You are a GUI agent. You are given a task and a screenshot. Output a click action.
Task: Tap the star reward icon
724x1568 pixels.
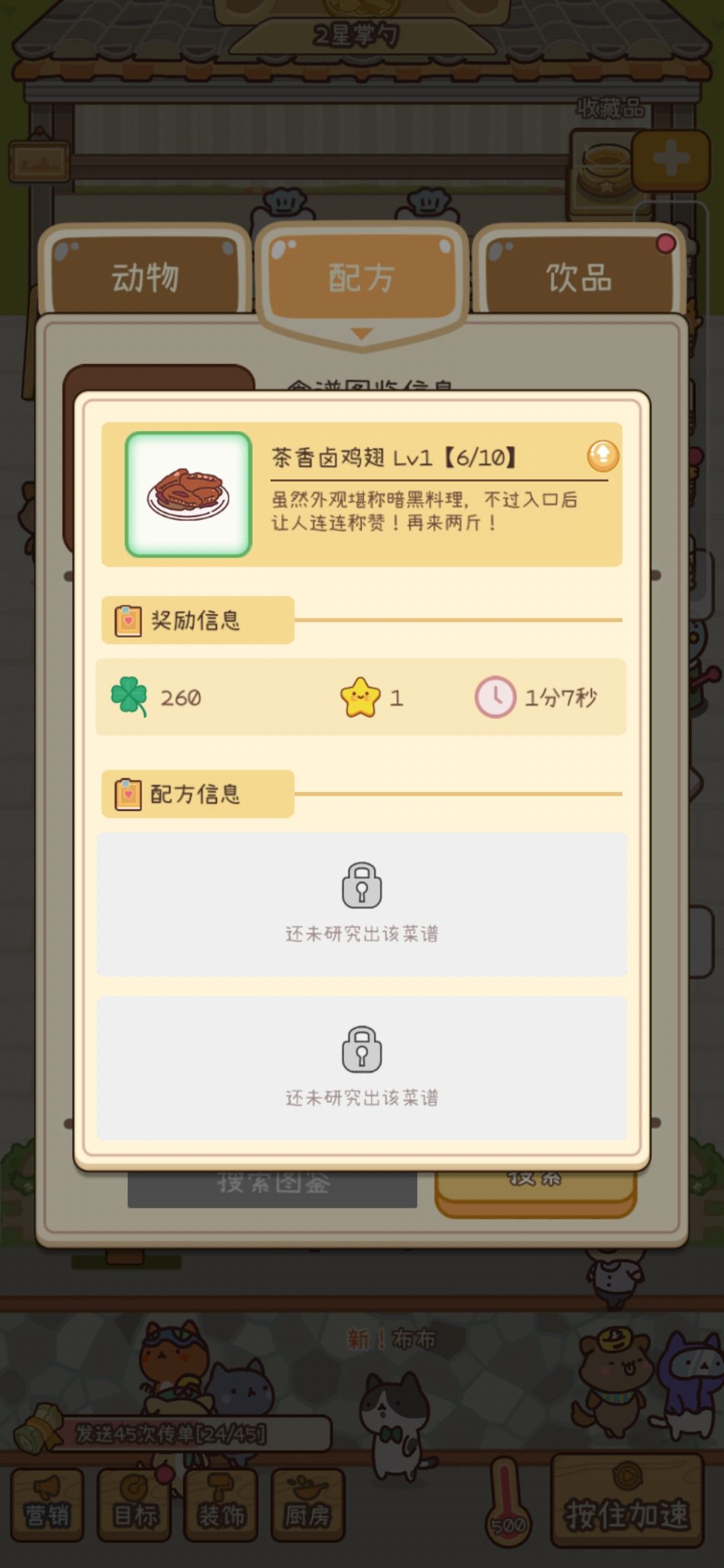361,698
